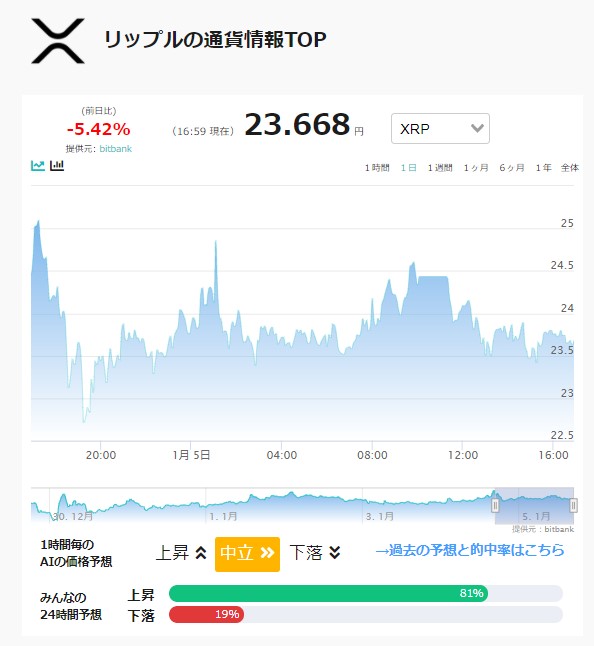Switch to the line chart view
594x646 pixels.
pos(37,166)
